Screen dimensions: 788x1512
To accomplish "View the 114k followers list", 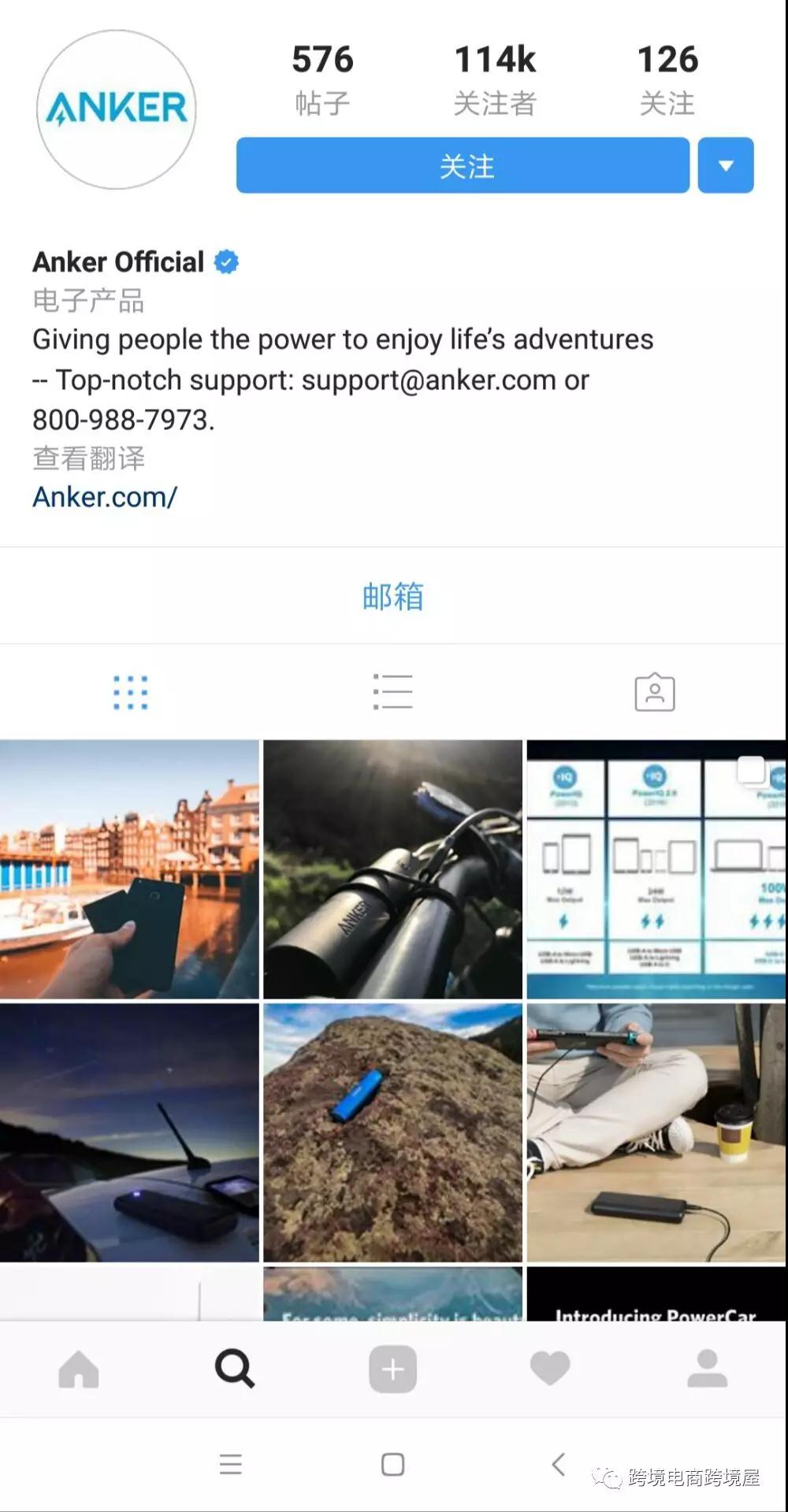I will click(495, 80).
